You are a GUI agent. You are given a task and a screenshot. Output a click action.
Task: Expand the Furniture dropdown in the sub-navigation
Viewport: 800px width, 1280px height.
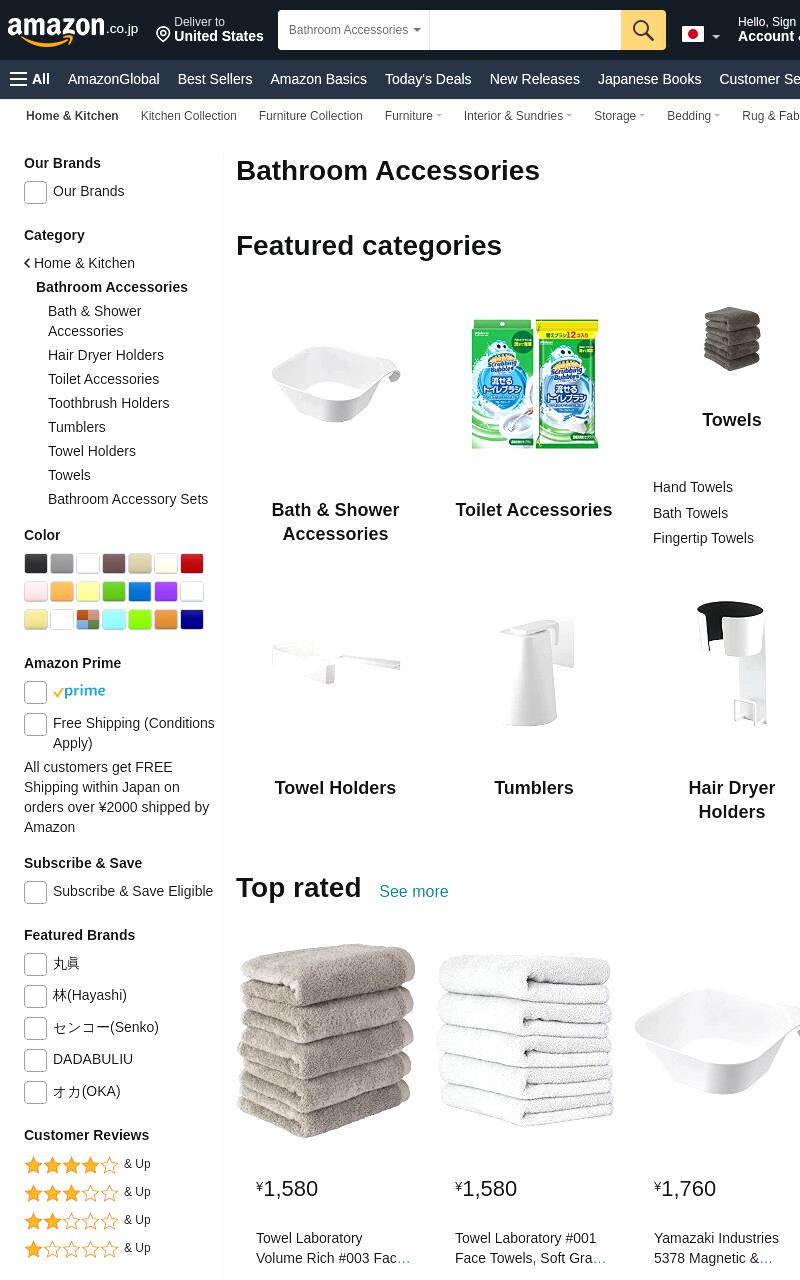coord(413,116)
